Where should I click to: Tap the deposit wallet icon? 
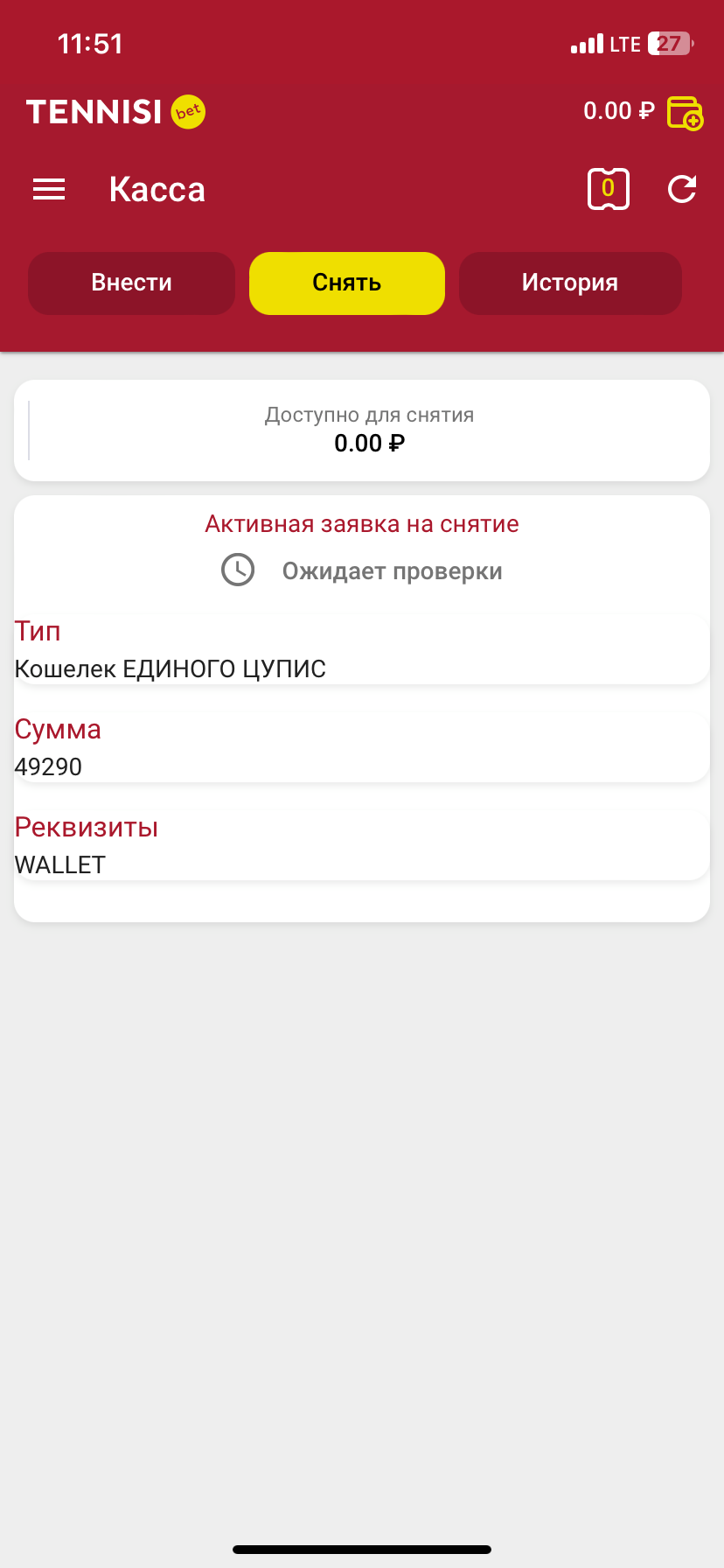685,113
